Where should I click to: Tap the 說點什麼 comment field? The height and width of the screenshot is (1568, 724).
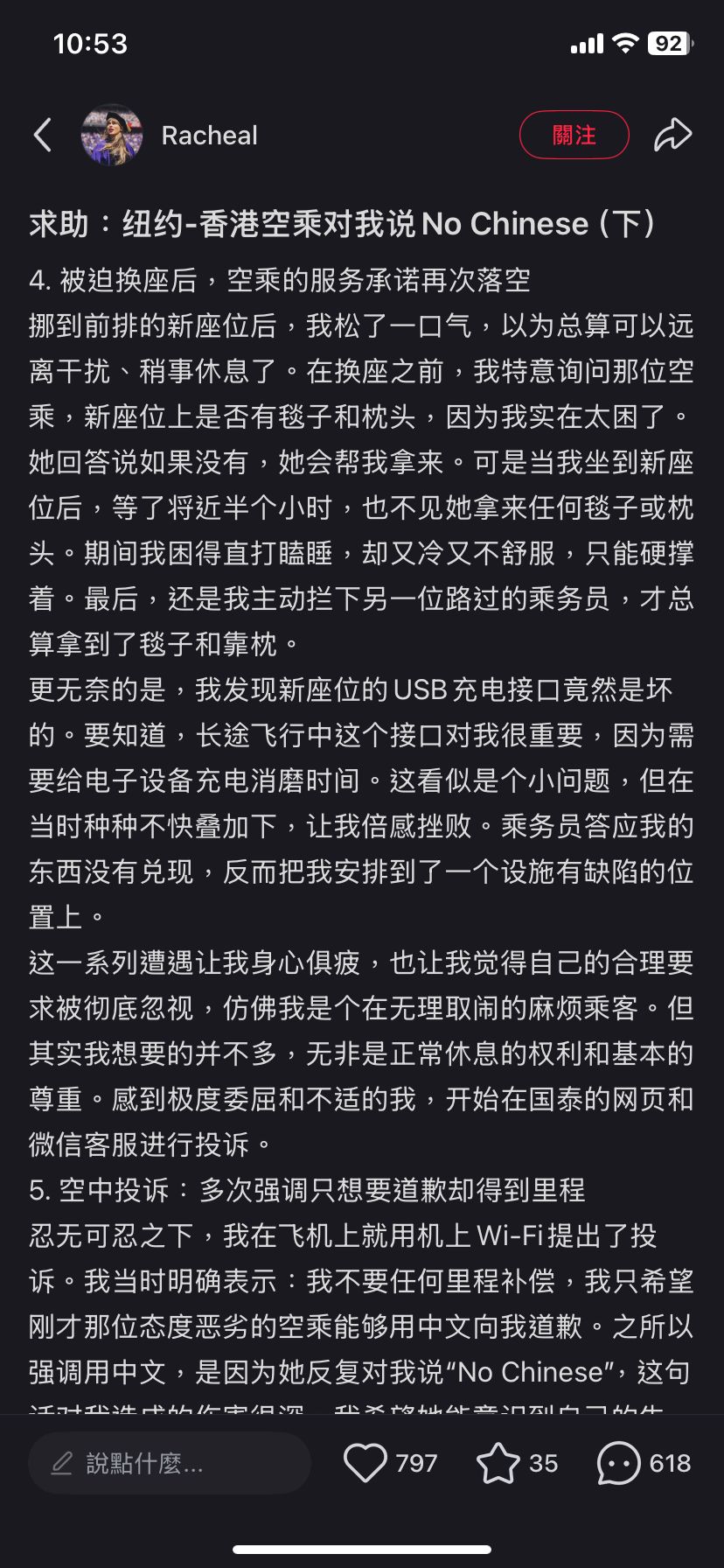coord(170,1463)
